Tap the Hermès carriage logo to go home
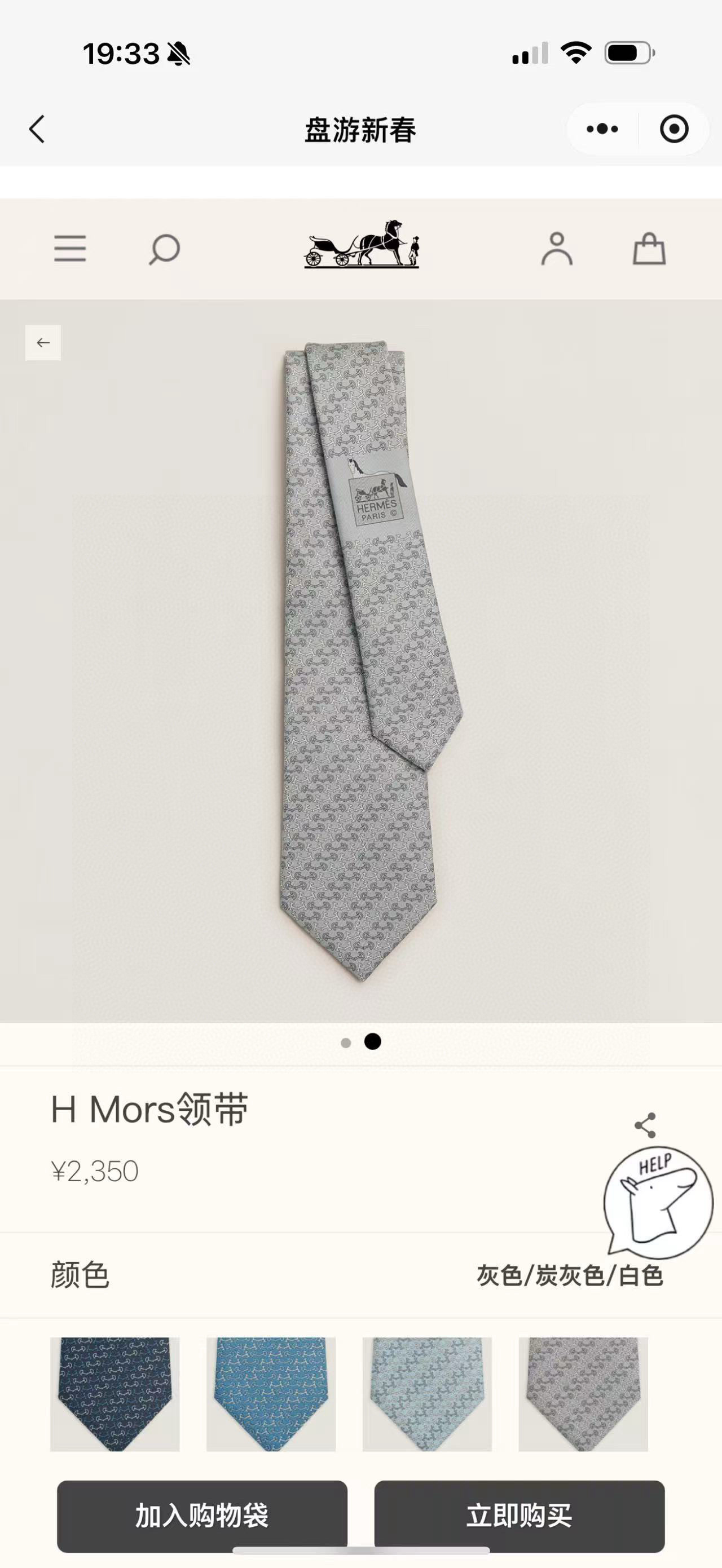This screenshot has height=1568, width=722. [x=362, y=245]
